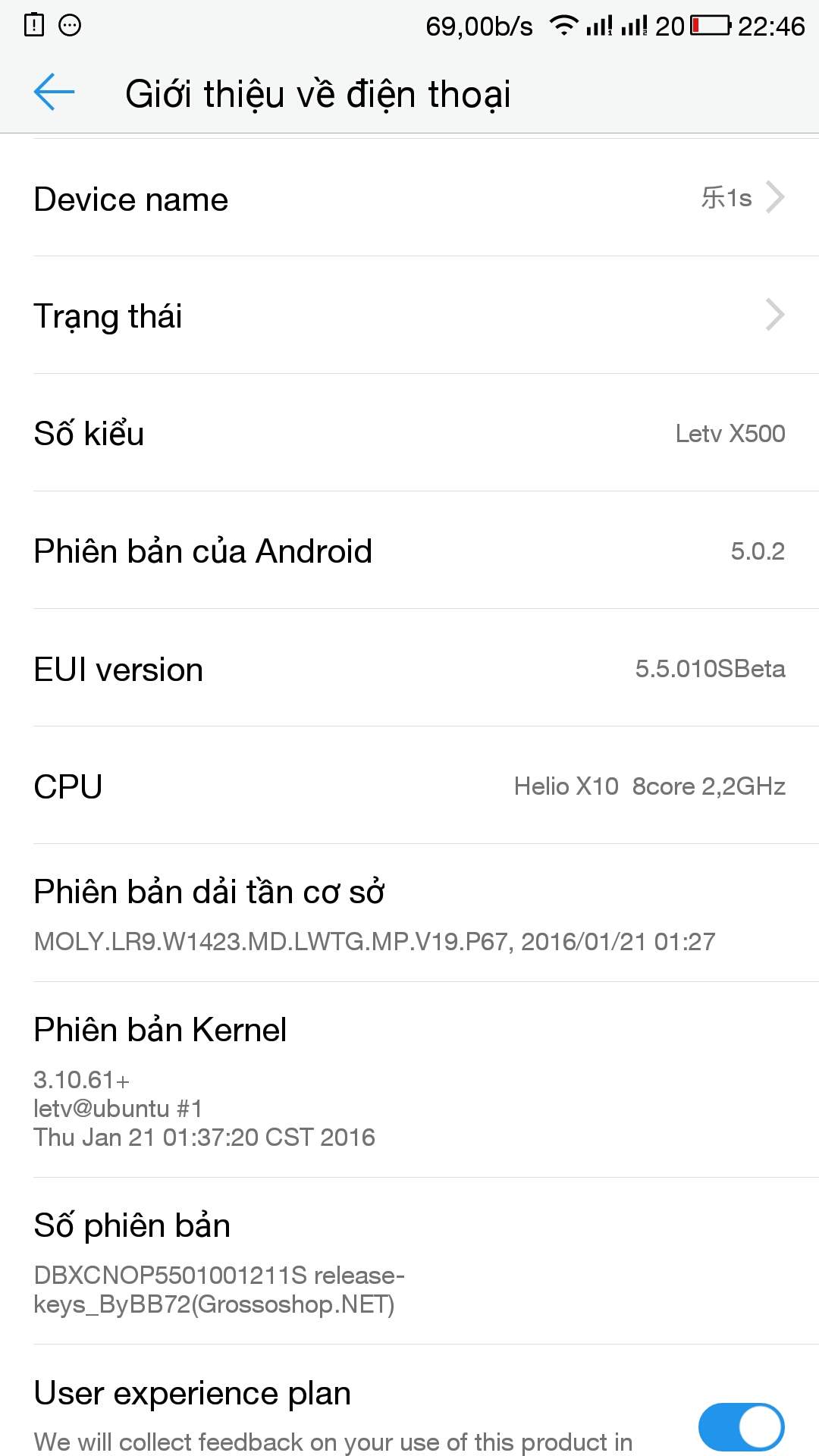Tap the Số phiên bản row
The image size is (819, 1456).
point(409,1261)
